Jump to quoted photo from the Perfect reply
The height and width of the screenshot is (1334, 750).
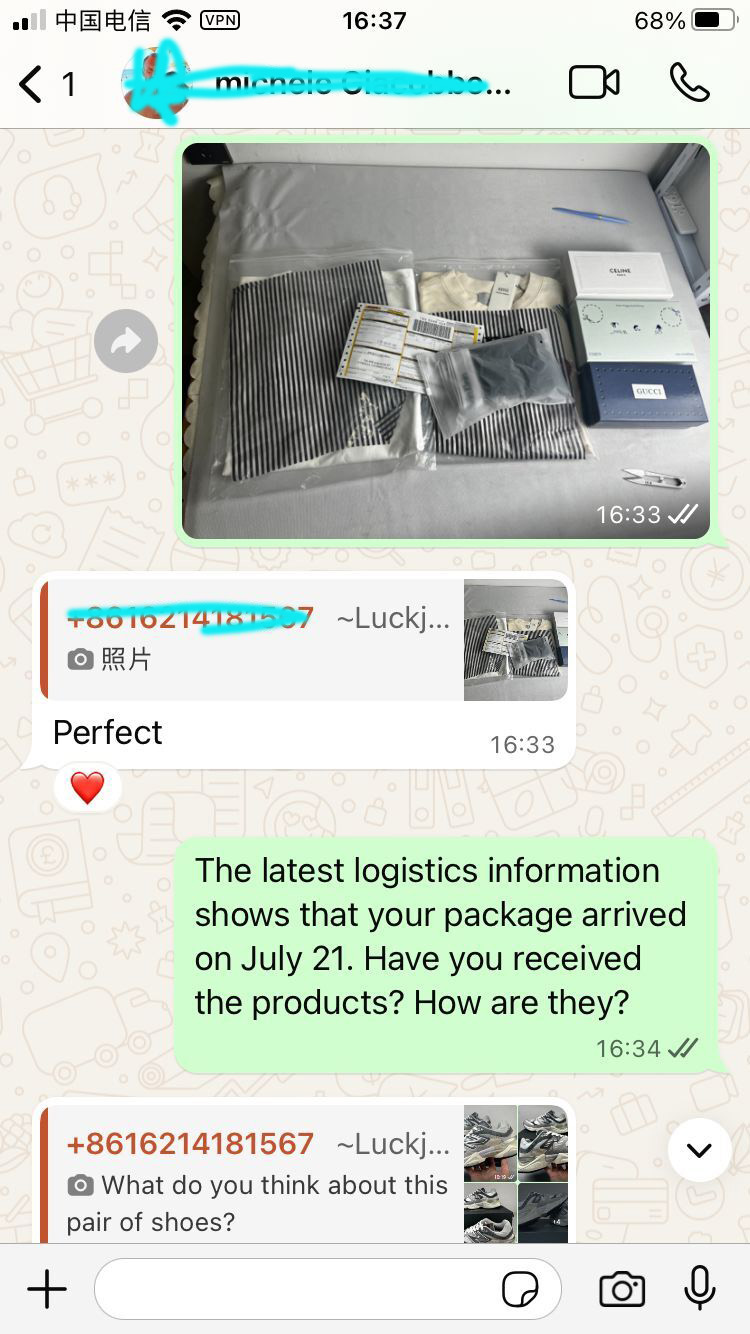point(300,639)
